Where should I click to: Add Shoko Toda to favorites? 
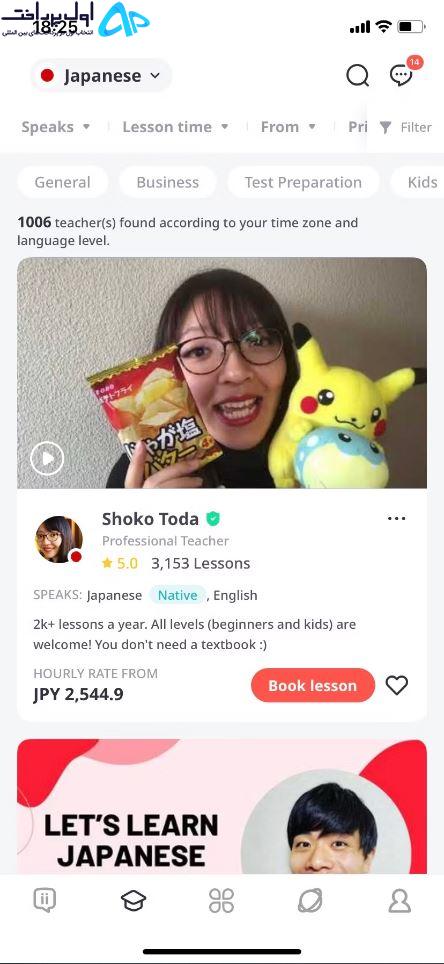(x=397, y=685)
